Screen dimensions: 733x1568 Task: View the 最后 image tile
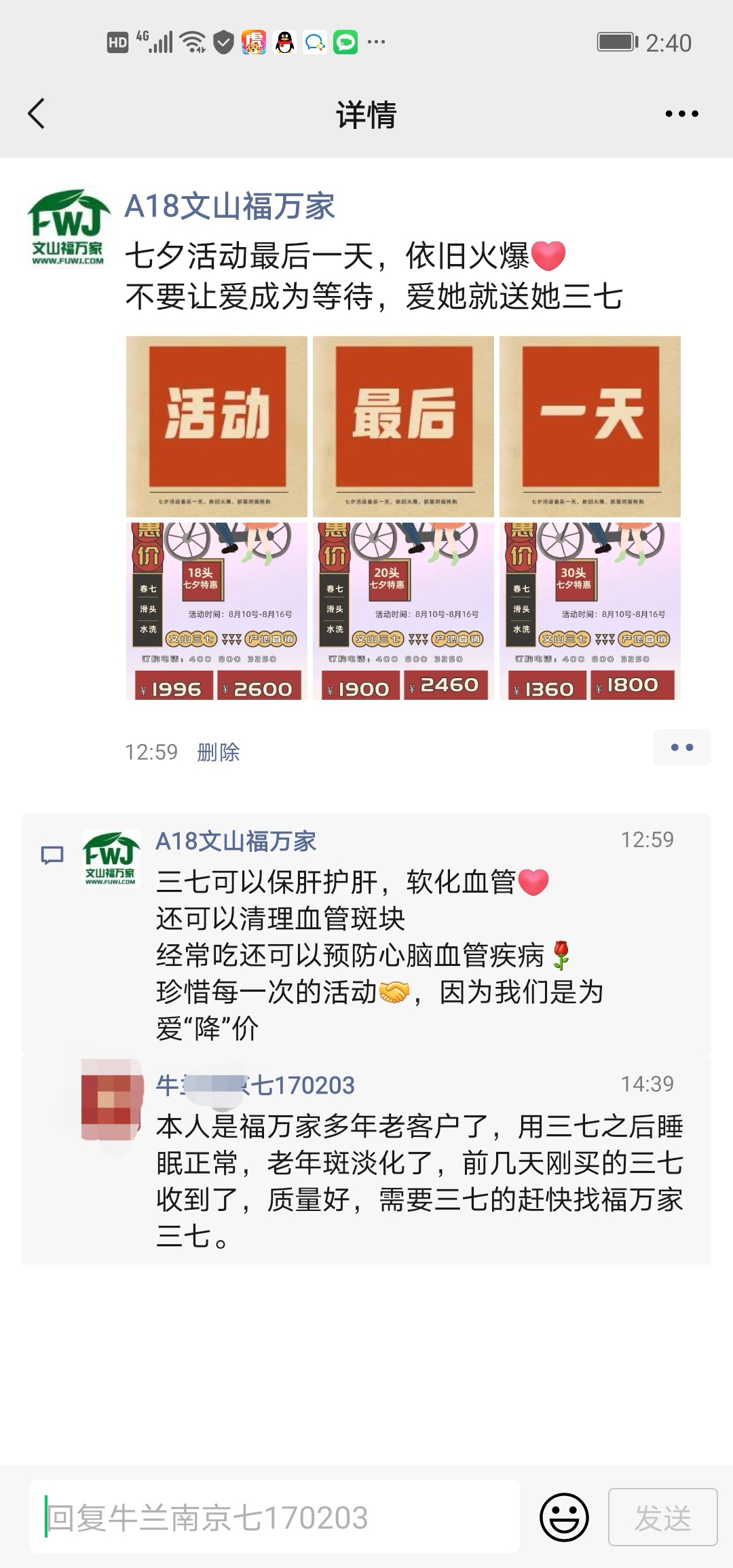[403, 426]
